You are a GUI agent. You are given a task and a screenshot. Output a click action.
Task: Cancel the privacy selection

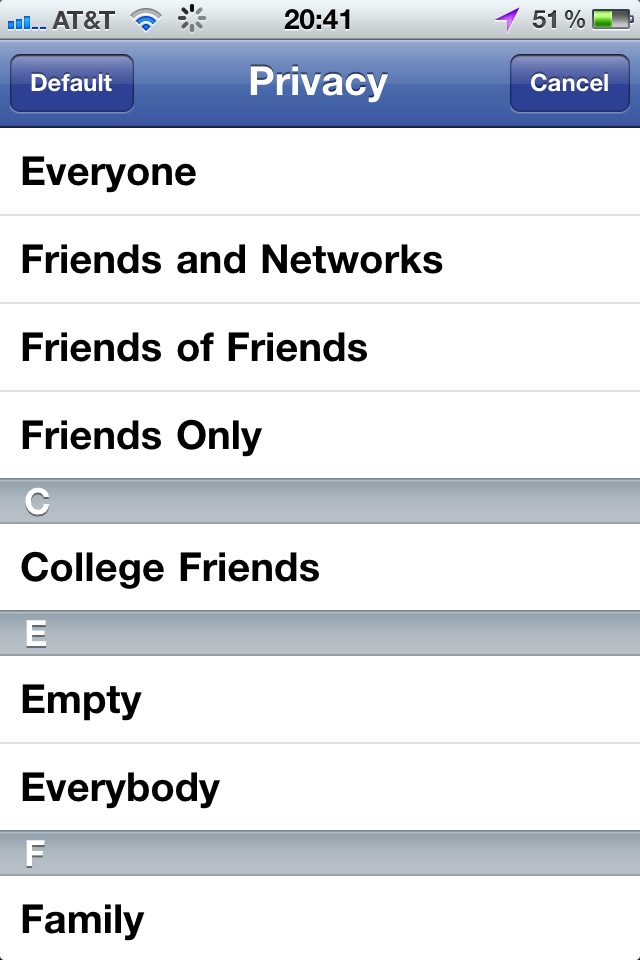click(569, 83)
